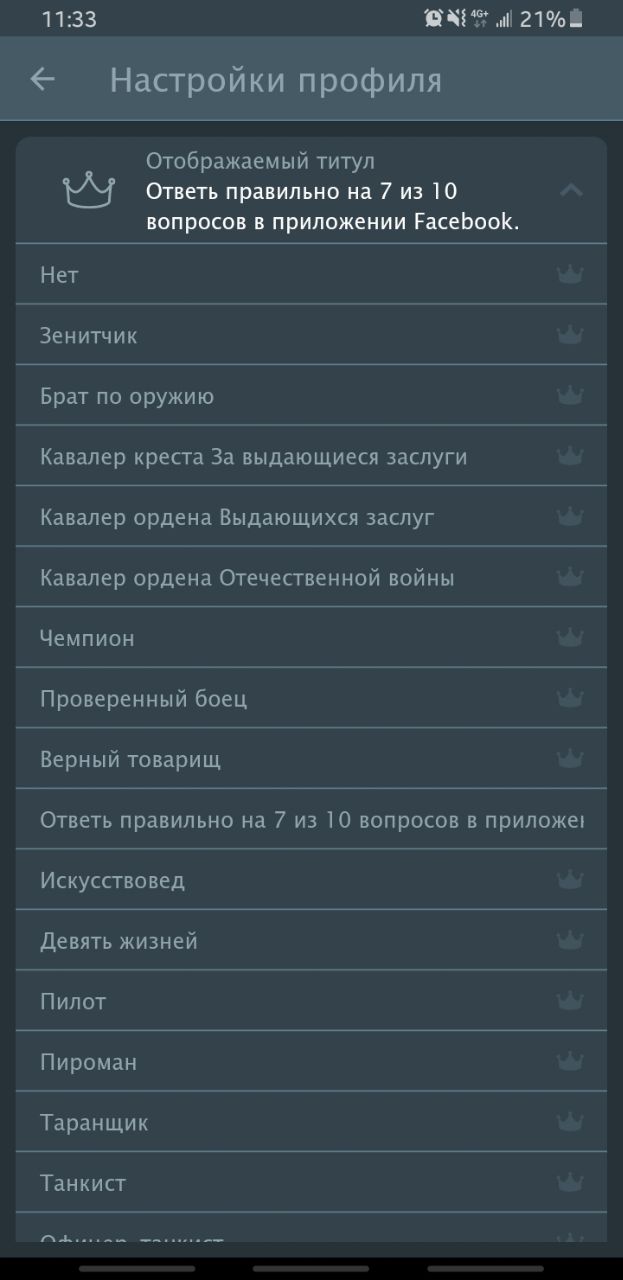Set the title to "Чемпион"
The width and height of the screenshot is (623, 1280).
[x=311, y=638]
